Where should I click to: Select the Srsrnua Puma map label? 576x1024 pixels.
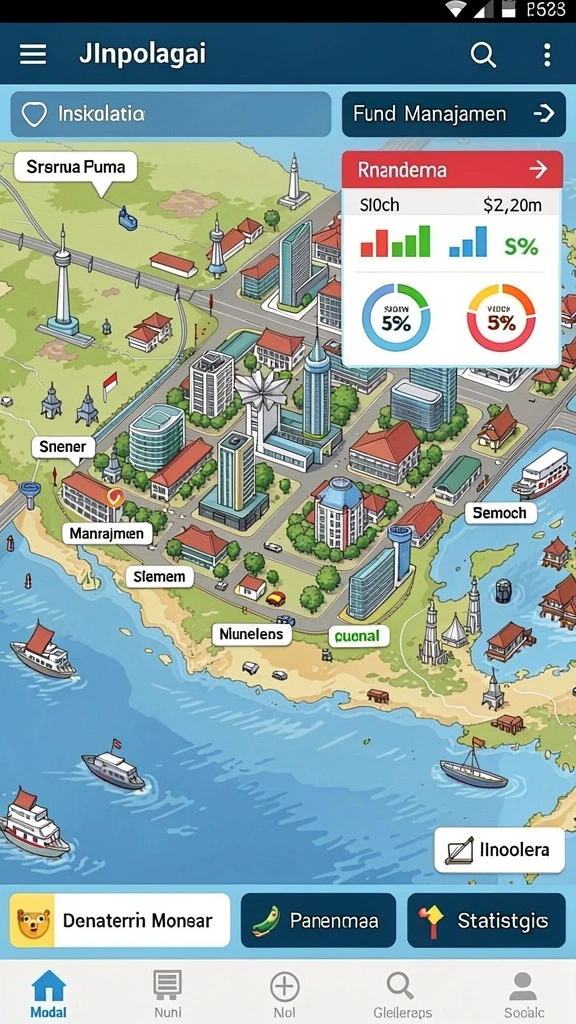76,167
